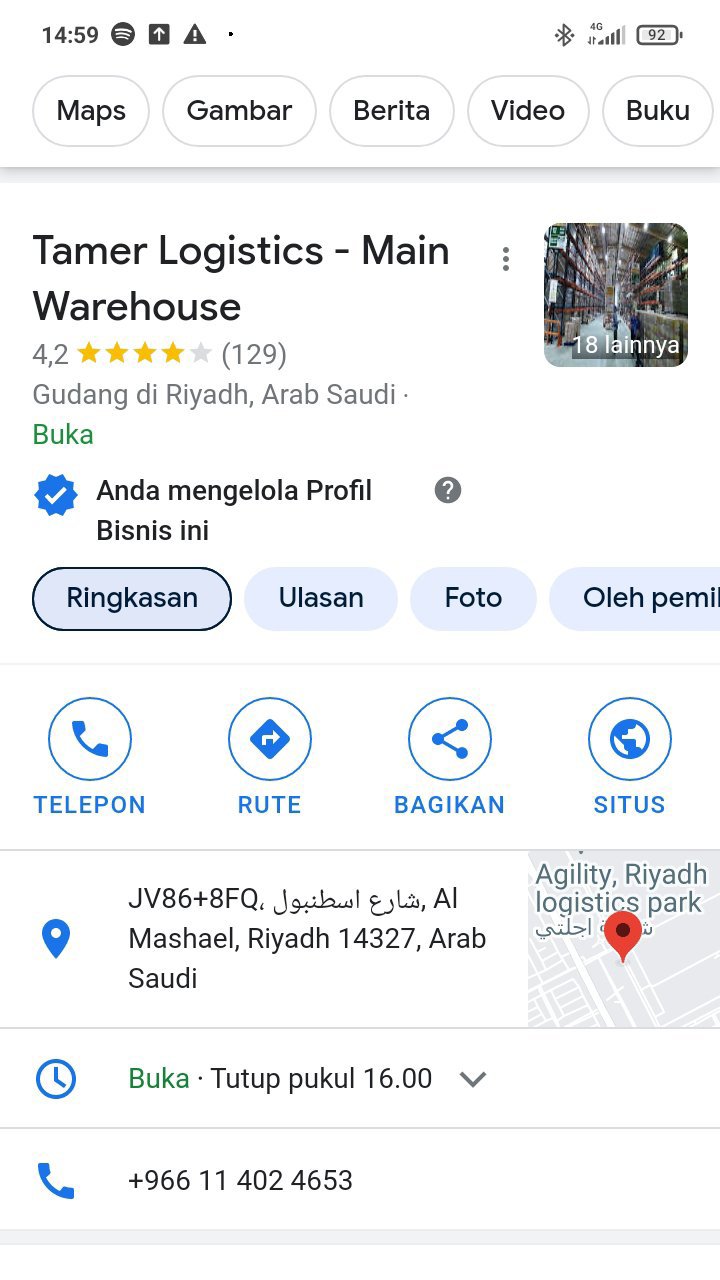This screenshot has height=1280, width=720.
Task: Select the Ringkasan chip
Action: coord(132,599)
